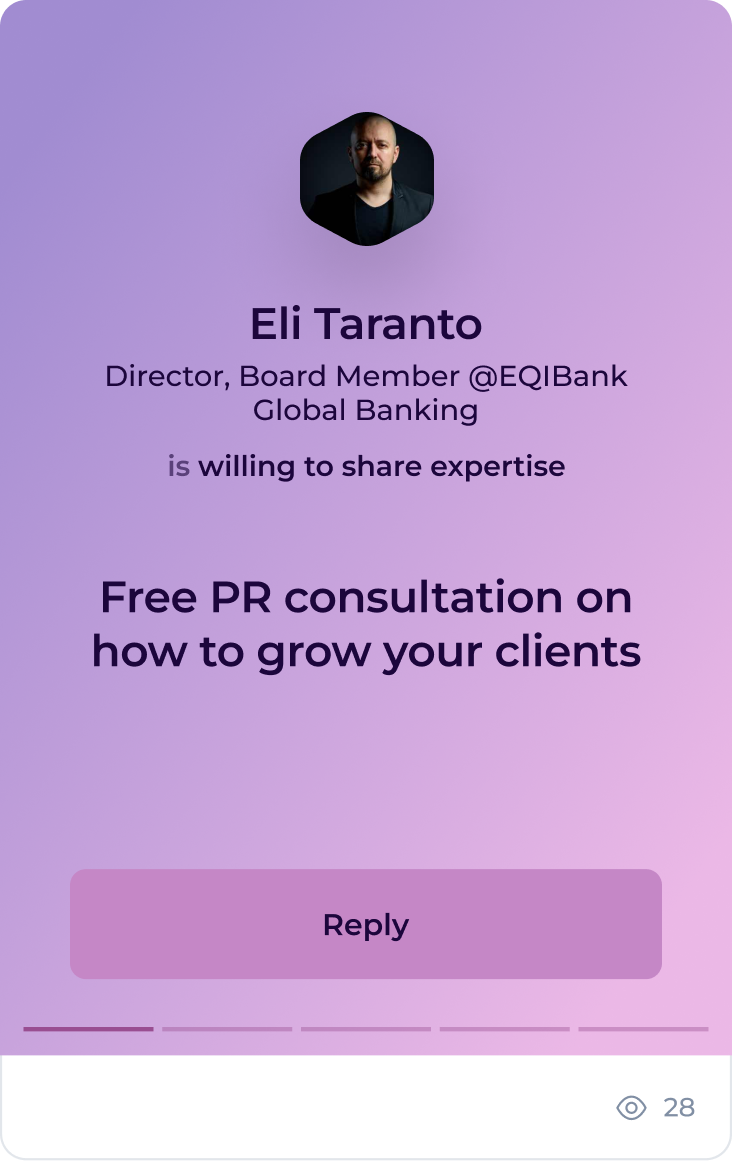Open Eli Taranto's profile photo
Image resolution: width=732 pixels, height=1161 pixels.
coord(367,180)
